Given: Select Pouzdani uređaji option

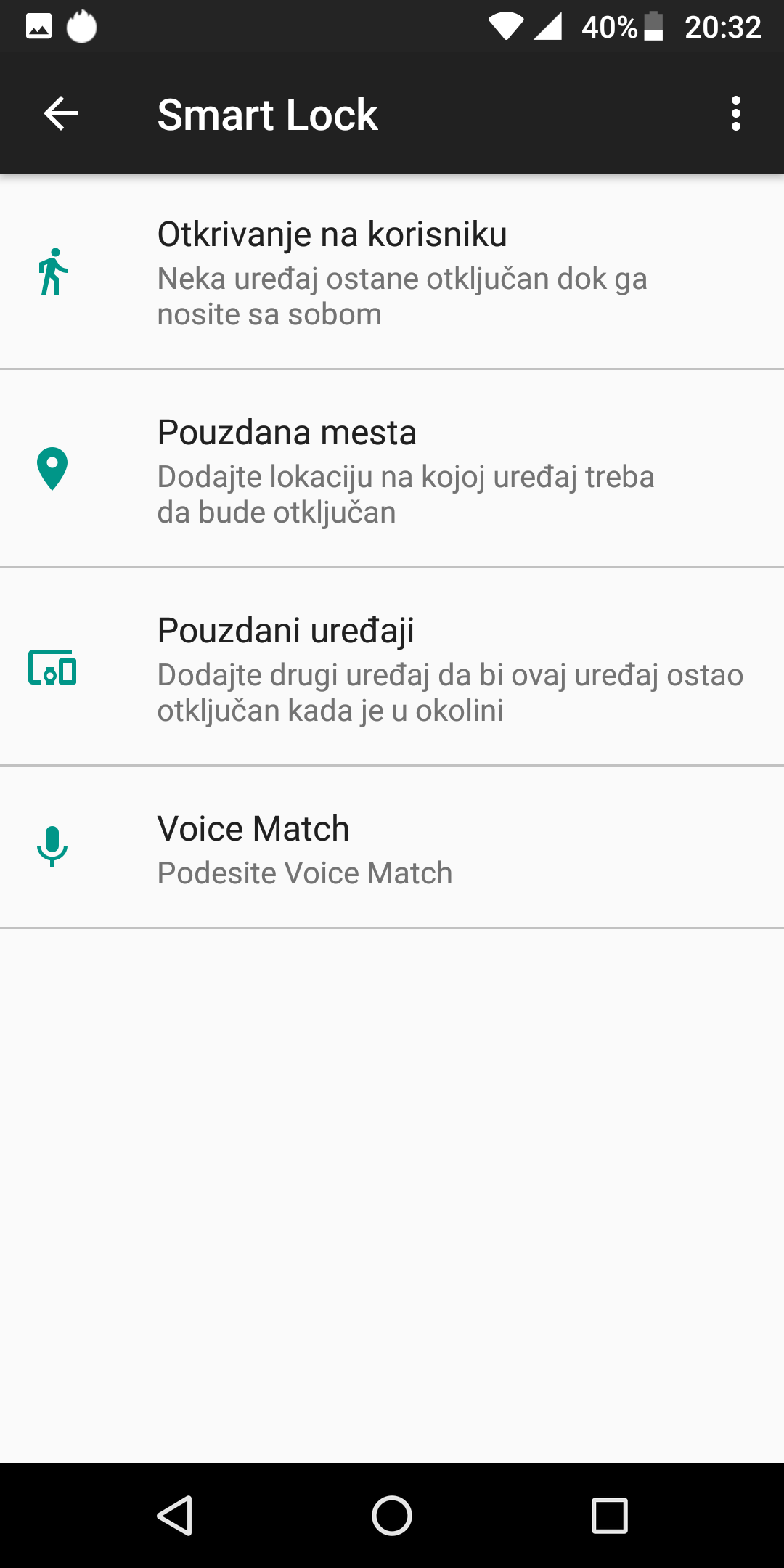Looking at the screenshot, I should click(392, 667).
